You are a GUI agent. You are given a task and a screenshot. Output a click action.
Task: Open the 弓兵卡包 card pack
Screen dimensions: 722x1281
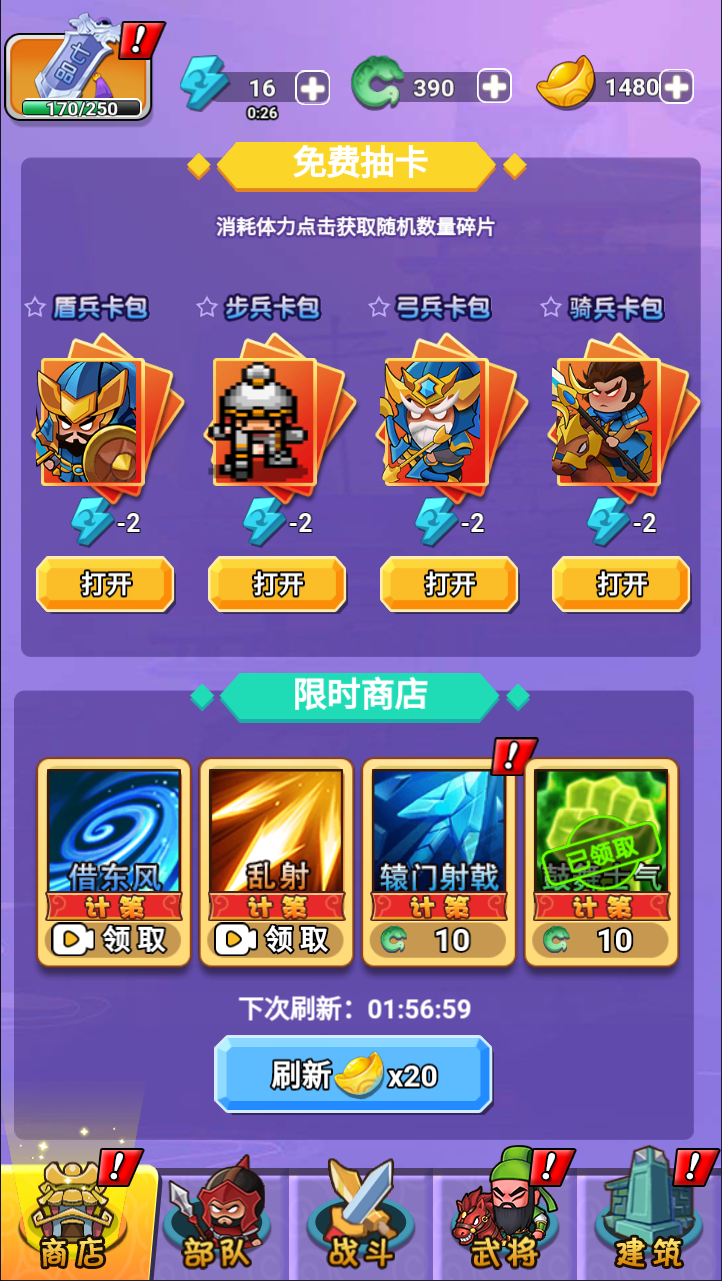(x=449, y=584)
